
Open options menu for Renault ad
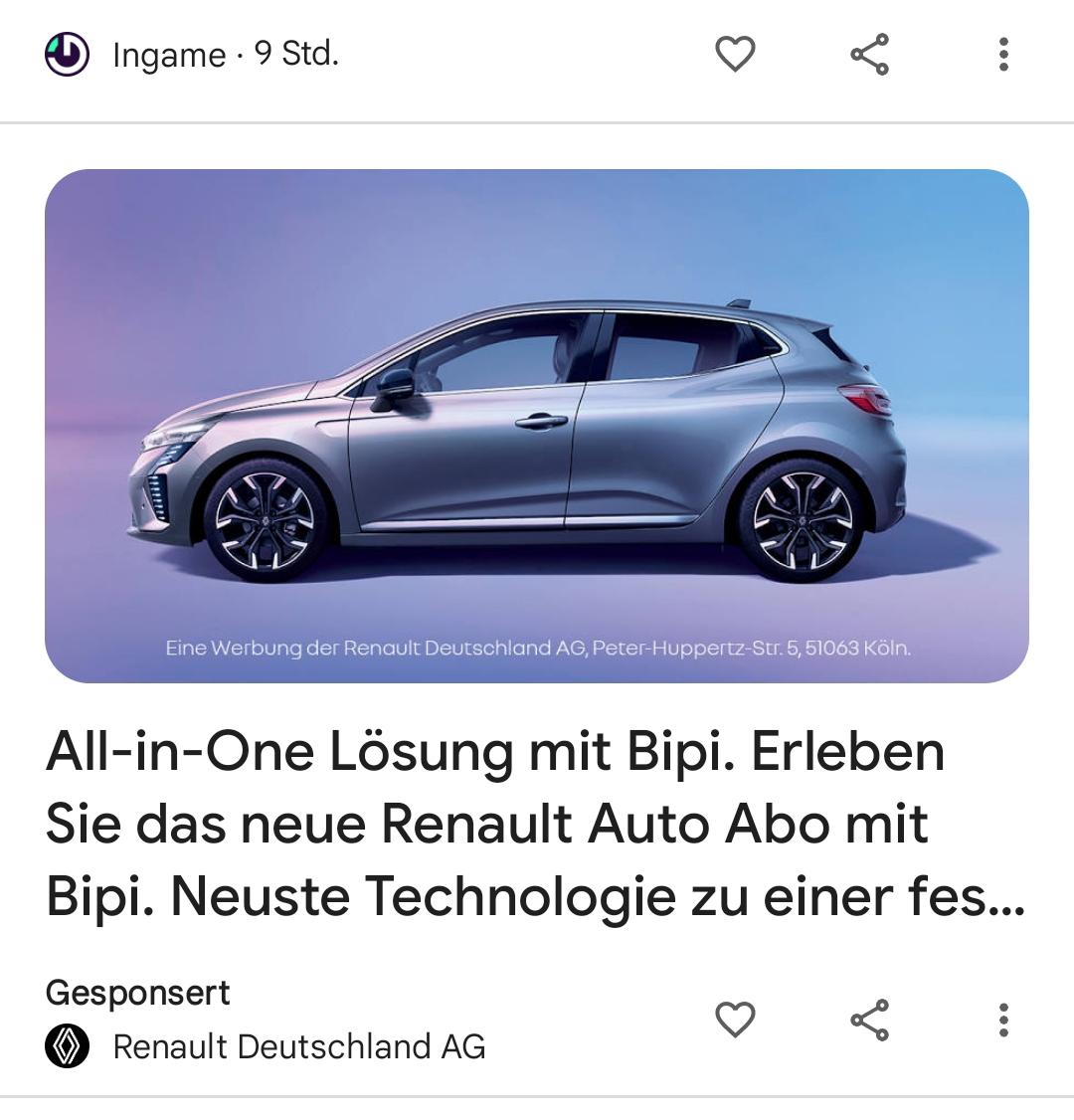pyautogui.click(x=1003, y=1020)
